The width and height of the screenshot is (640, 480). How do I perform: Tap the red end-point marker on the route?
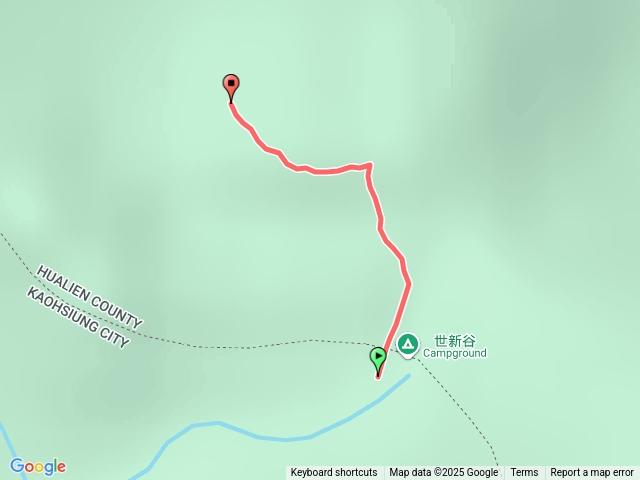click(x=231, y=86)
